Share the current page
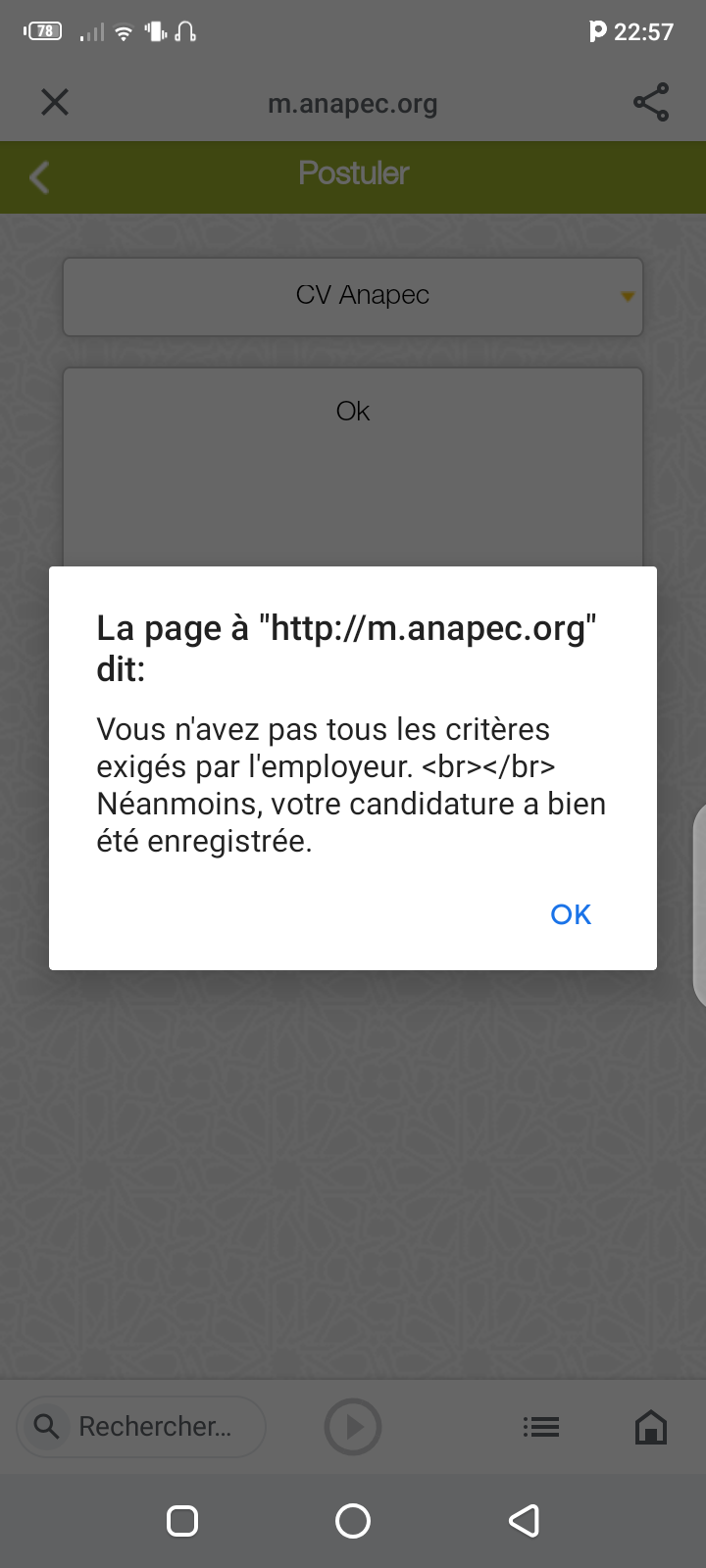The height and width of the screenshot is (1568, 706). 651,102
